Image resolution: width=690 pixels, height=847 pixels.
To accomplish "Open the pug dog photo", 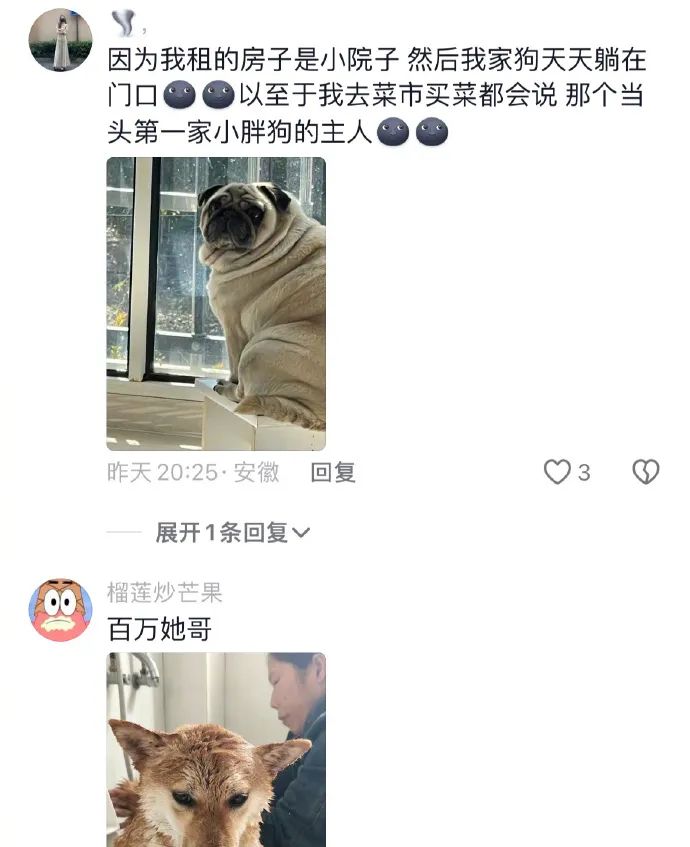I will point(216,303).
